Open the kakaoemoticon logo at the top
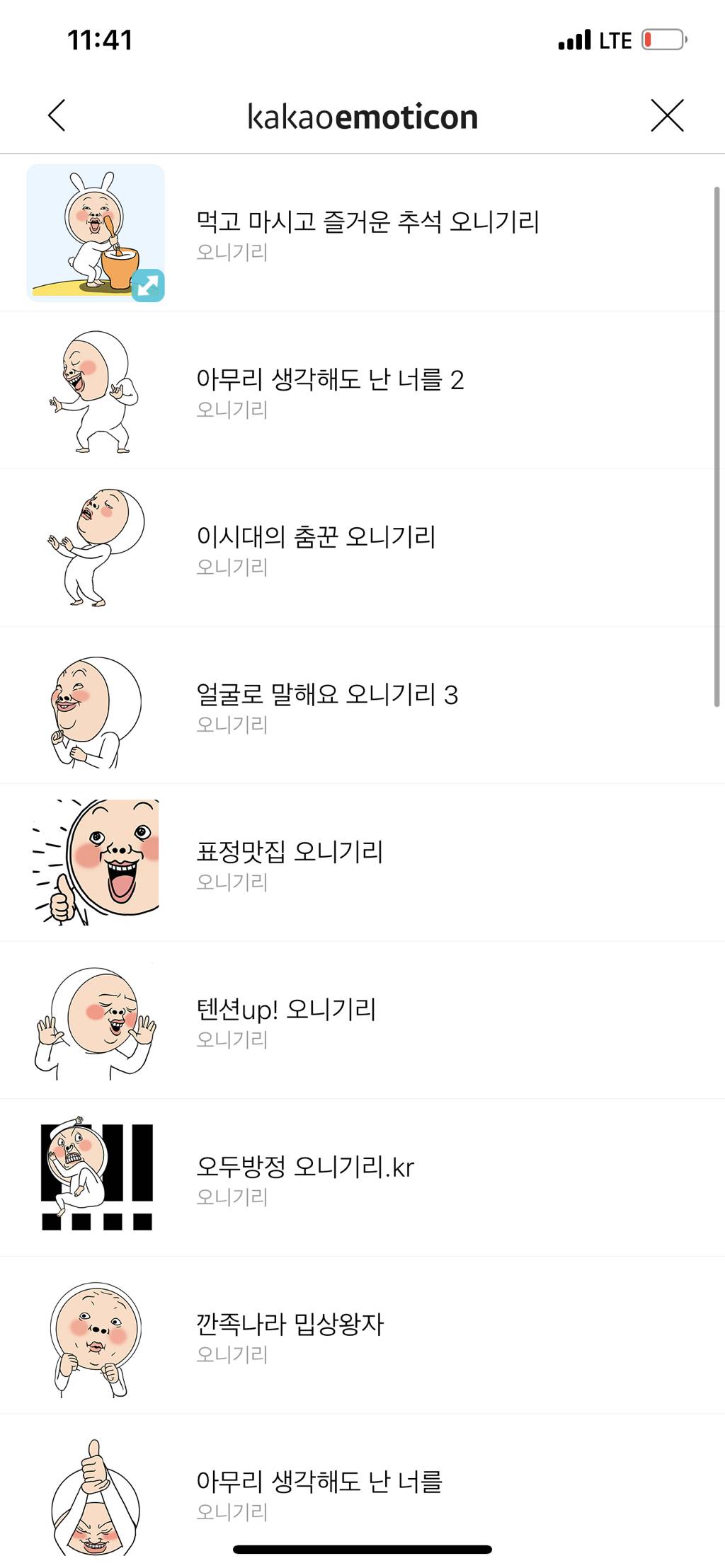The width and height of the screenshot is (725, 1568). click(362, 117)
